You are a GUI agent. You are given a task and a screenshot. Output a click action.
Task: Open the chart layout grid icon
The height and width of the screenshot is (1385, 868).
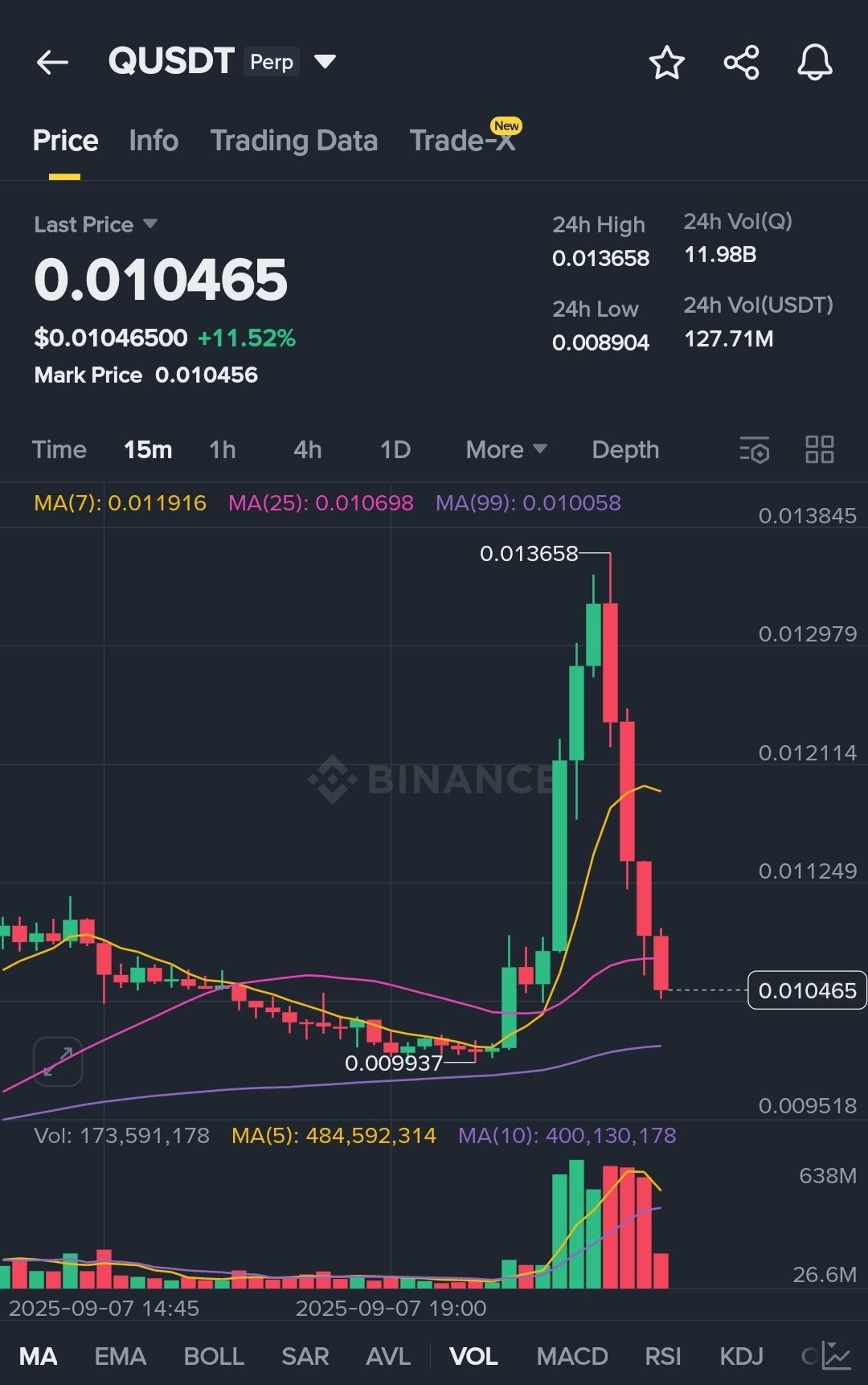pos(819,449)
